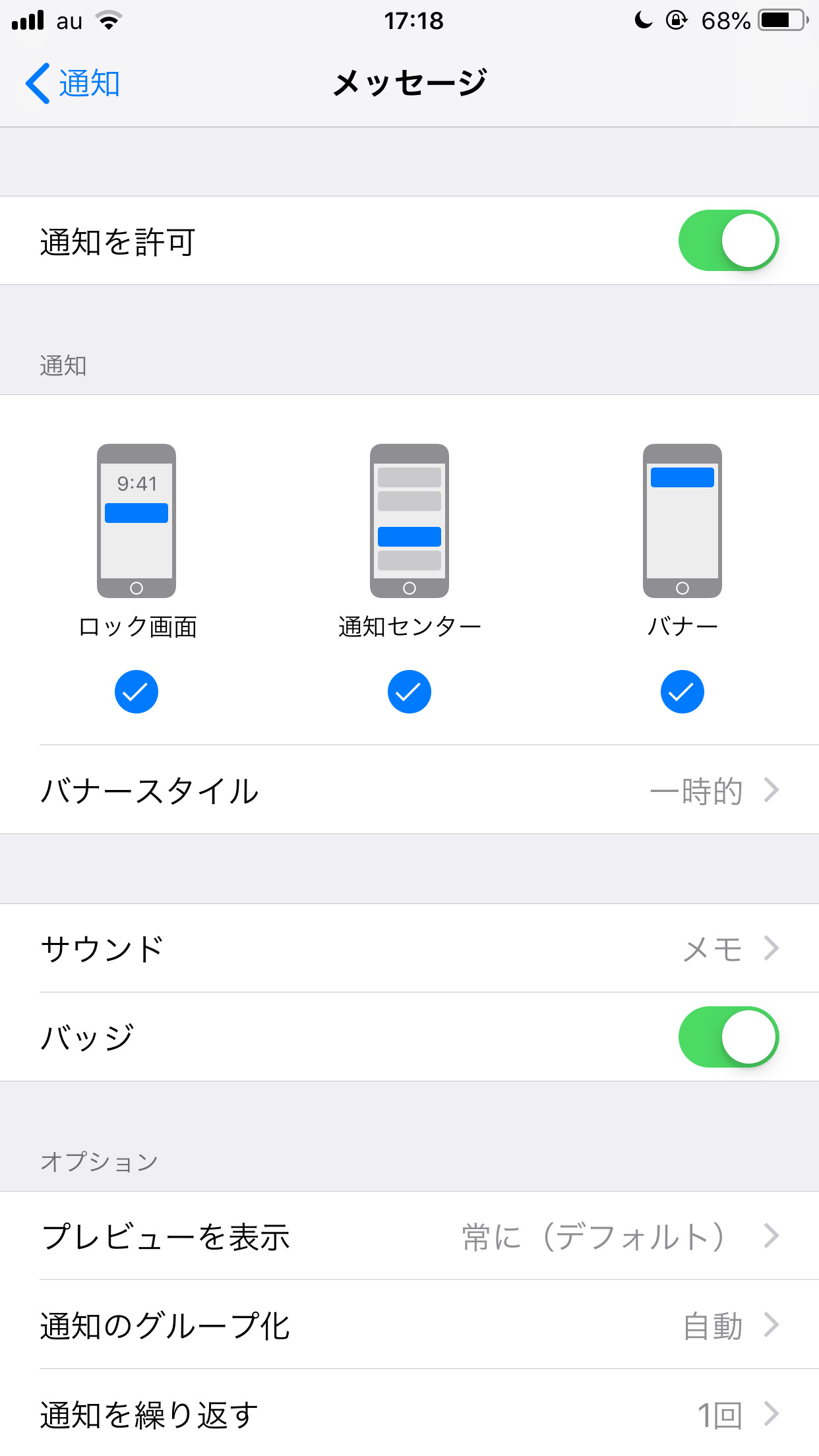
Task: Open 通知のグループ化 setting
Action: [409, 1325]
